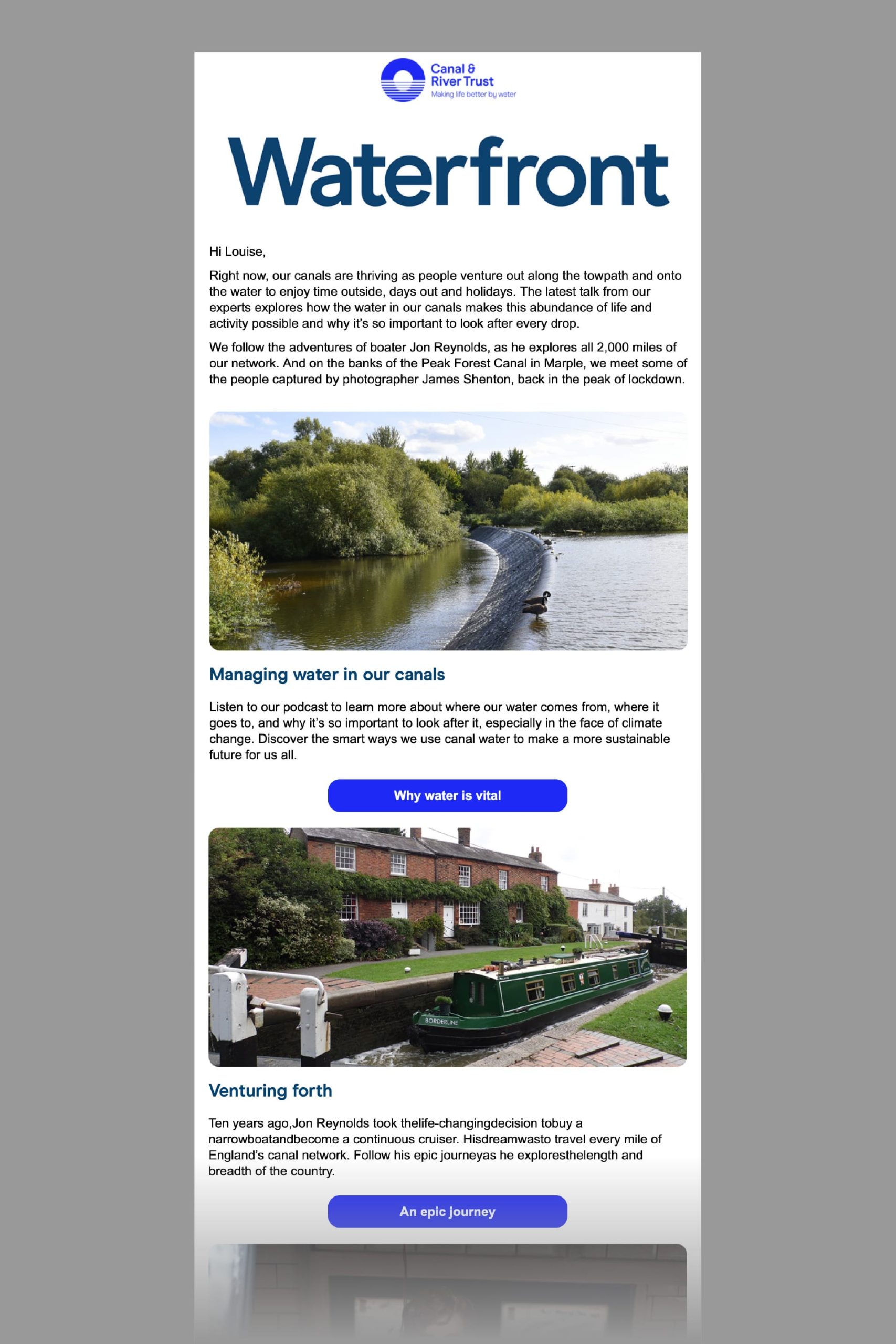The height and width of the screenshot is (1344, 896).
Task: Open the 'An epic journey' button
Action: click(447, 1211)
